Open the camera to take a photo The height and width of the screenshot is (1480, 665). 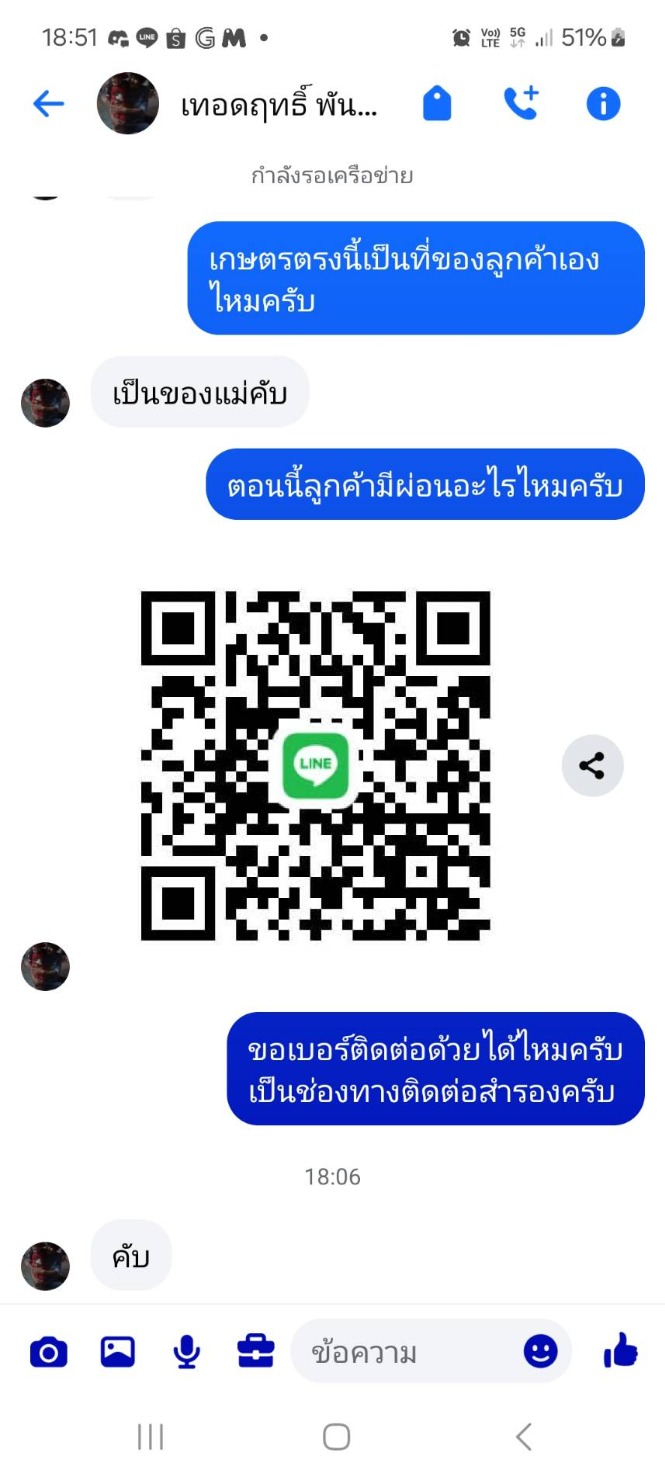click(48, 1353)
